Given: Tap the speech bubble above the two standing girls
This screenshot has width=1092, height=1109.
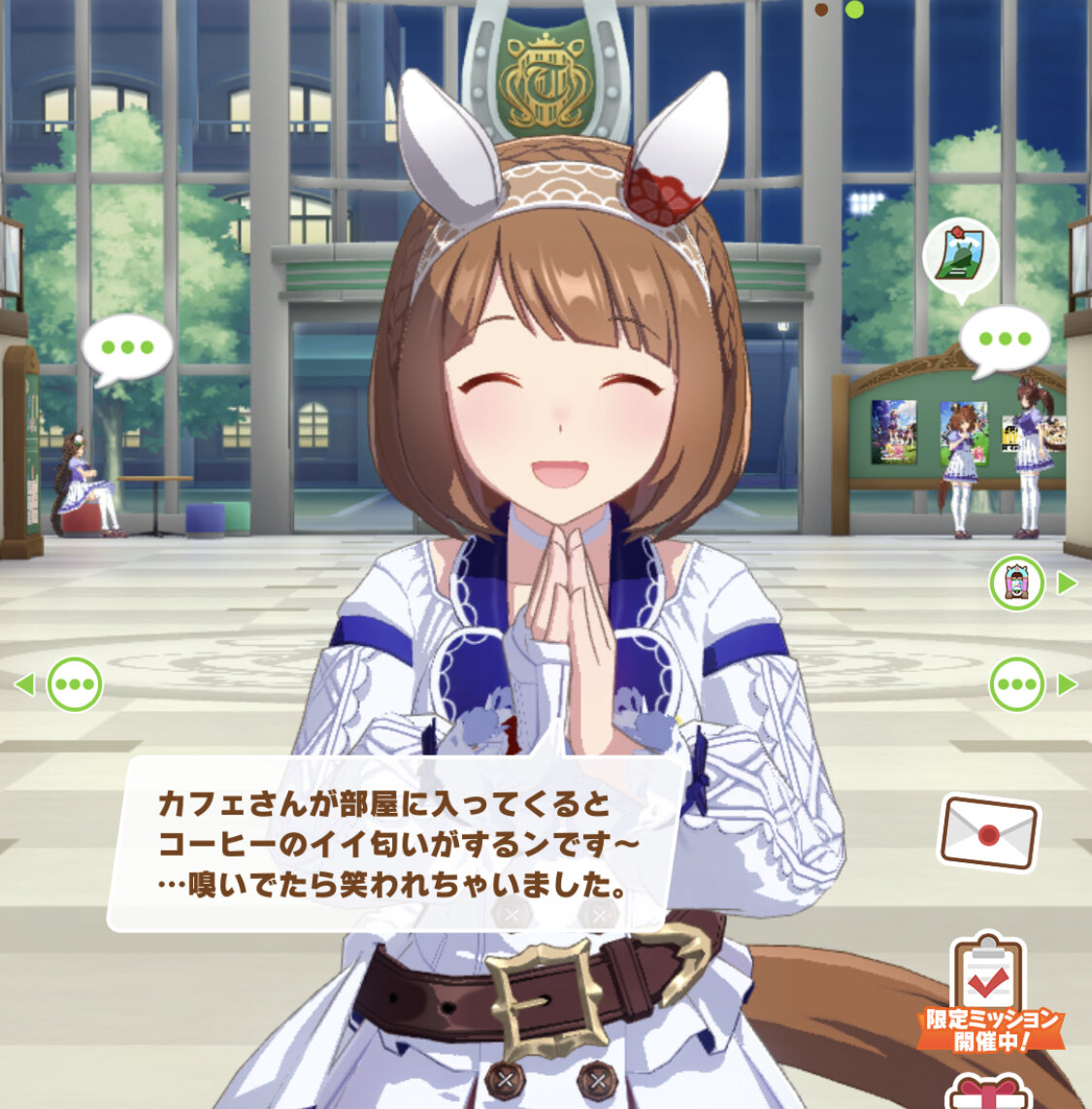Looking at the screenshot, I should click(1005, 340).
